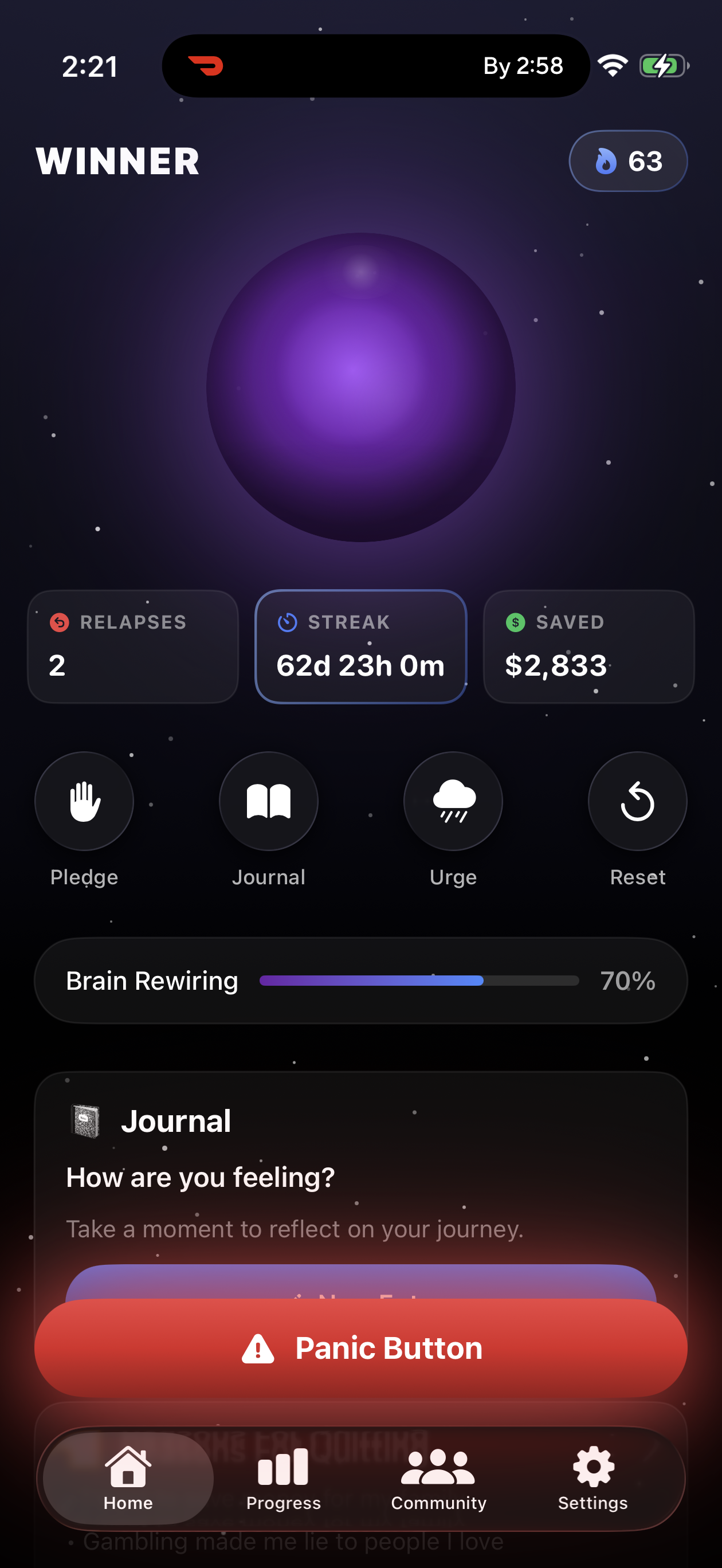The image size is (722, 1568).
Task: Select the Streak stat card
Action: coord(360,646)
